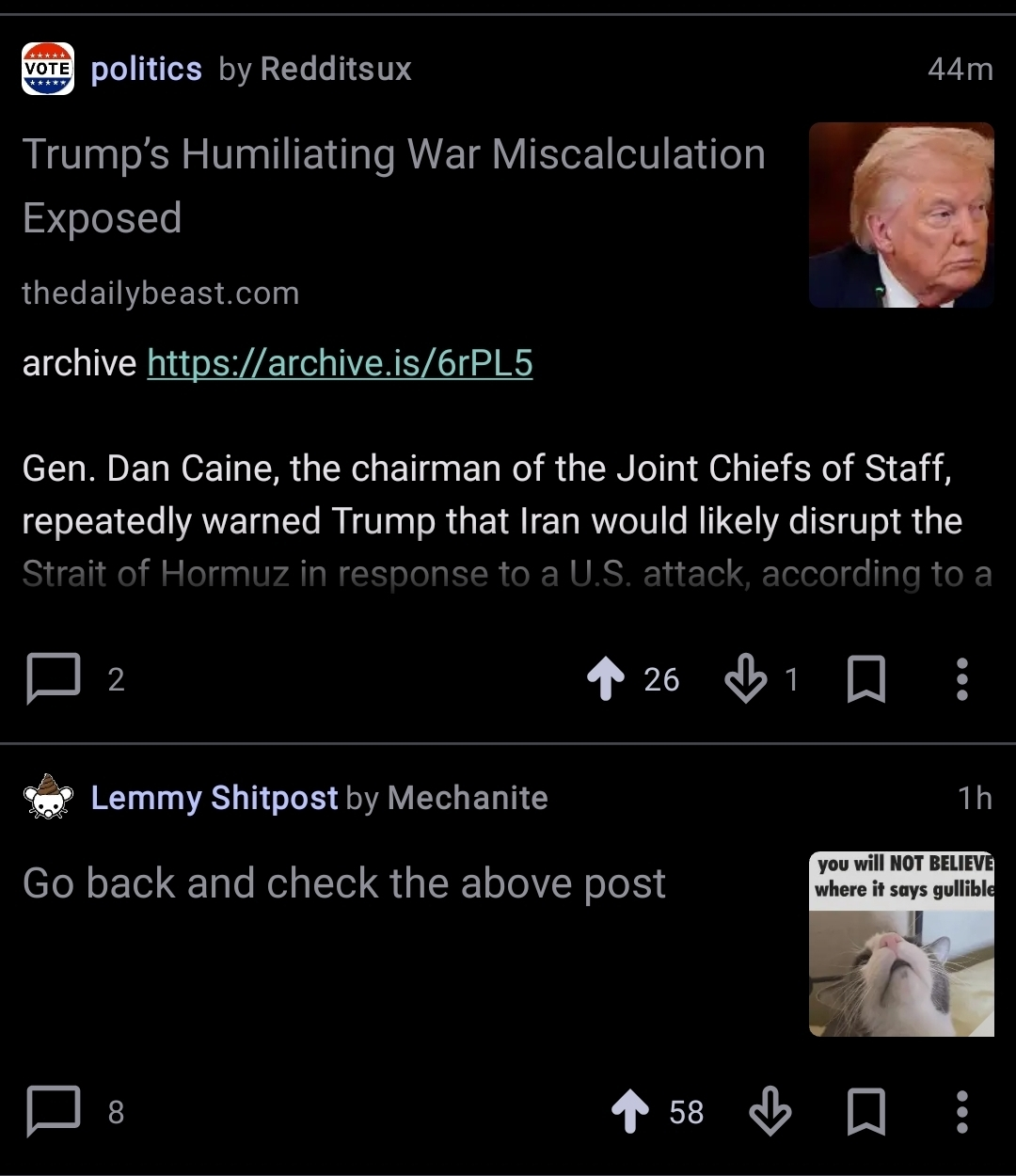Upvote the Trump's Humiliating War Miscalculation post
Image resolution: width=1016 pixels, height=1176 pixels.
pyautogui.click(x=606, y=679)
